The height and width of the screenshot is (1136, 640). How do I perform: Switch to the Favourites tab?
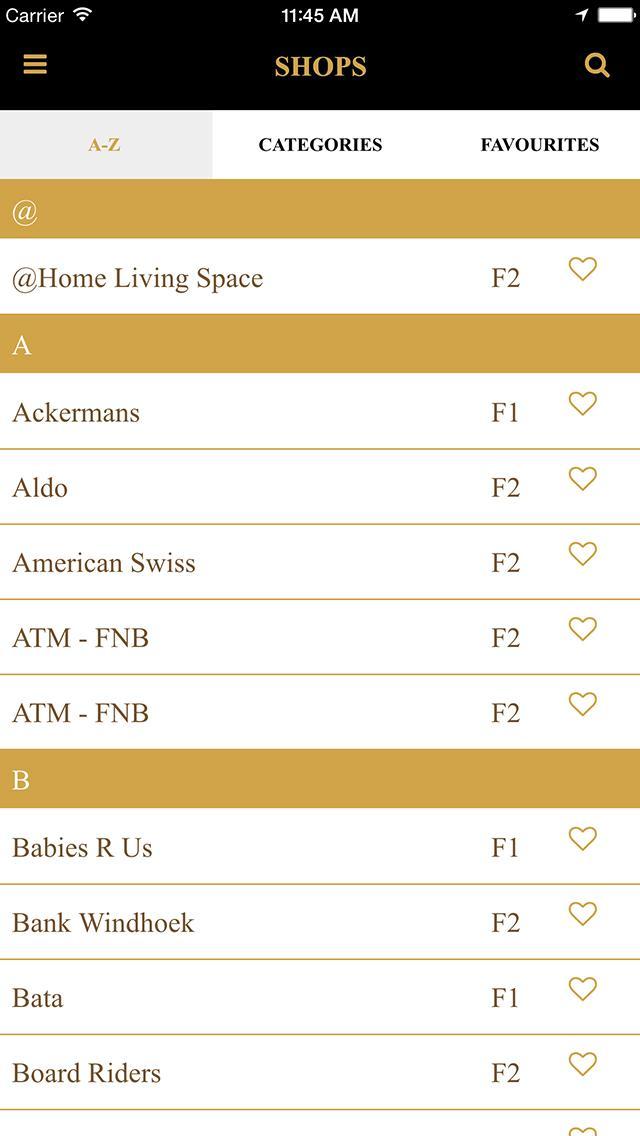539,145
